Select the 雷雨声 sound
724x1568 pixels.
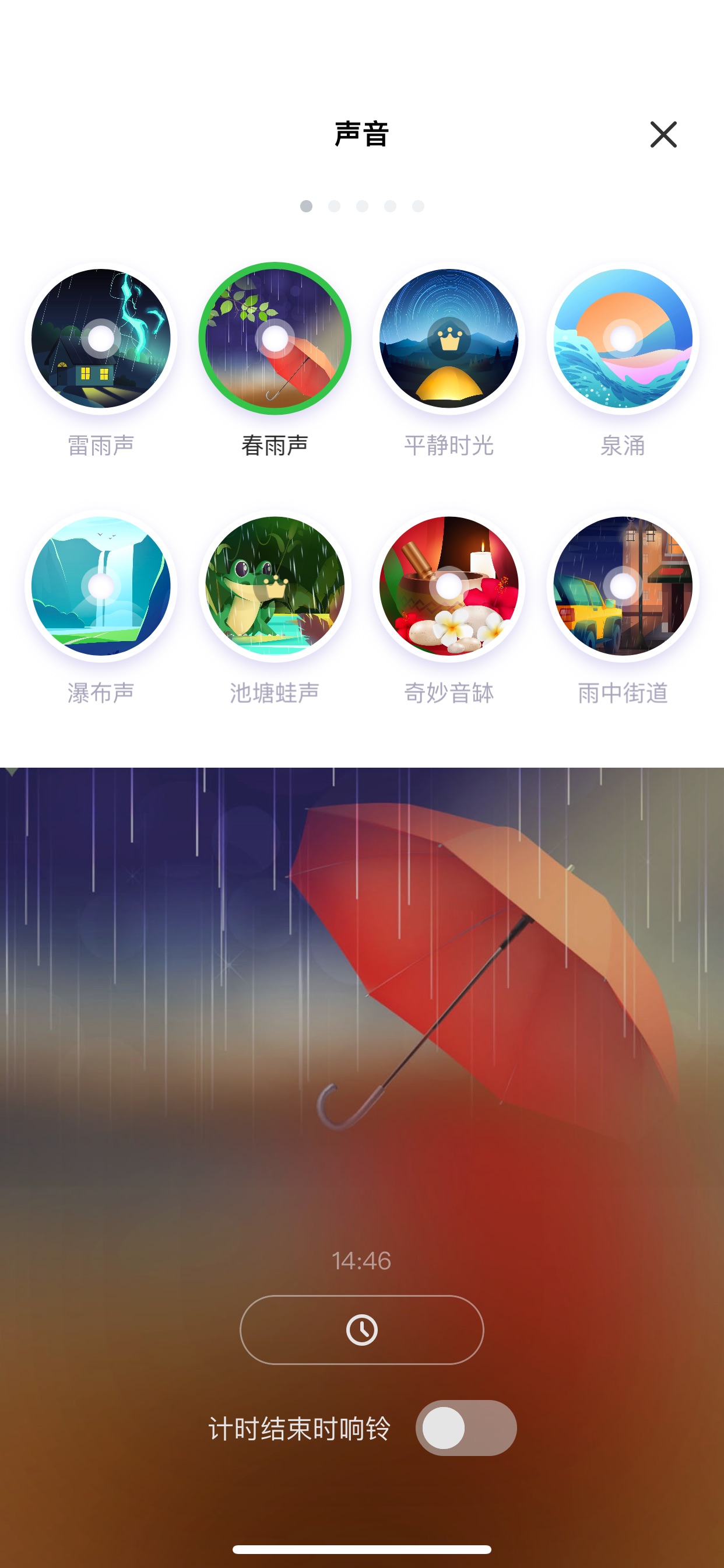pos(101,338)
